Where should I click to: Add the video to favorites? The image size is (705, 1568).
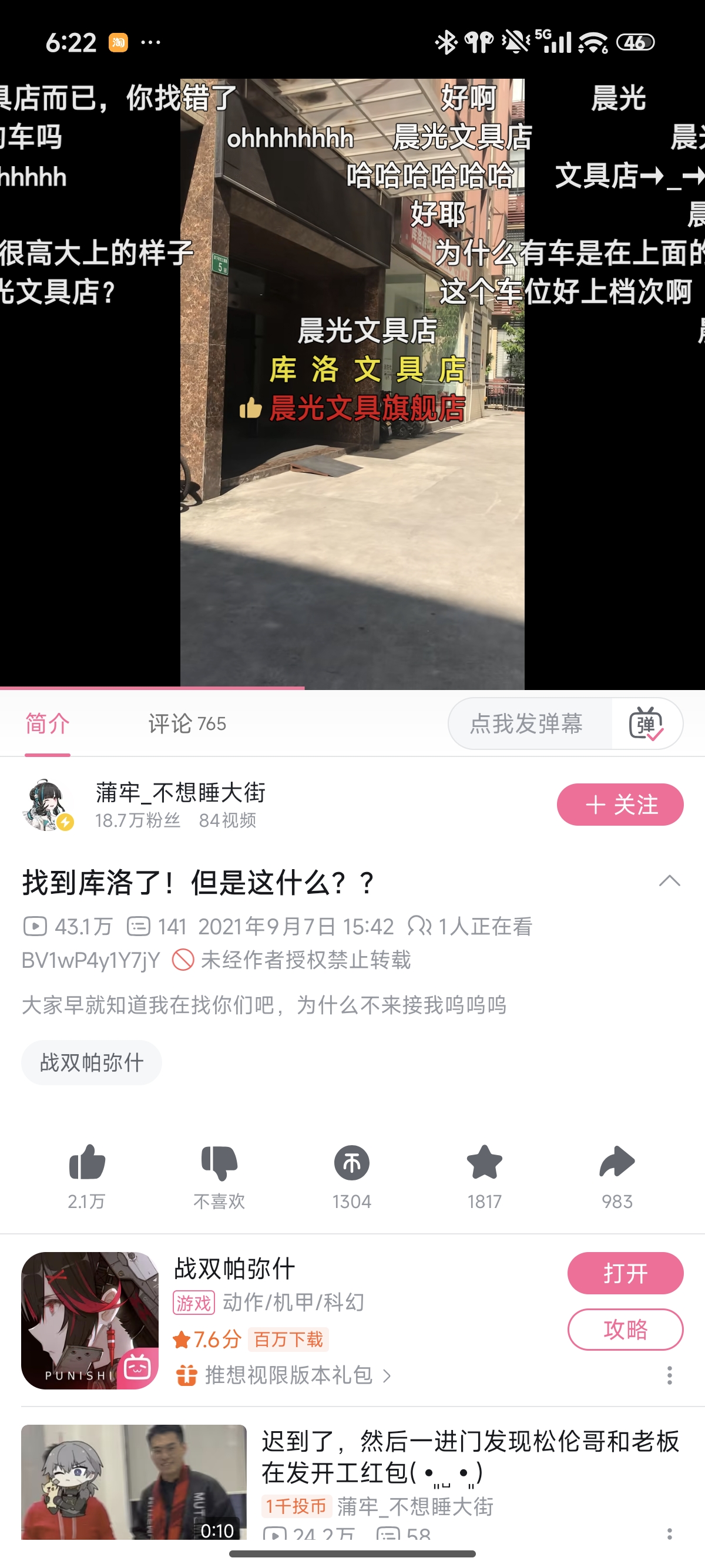[x=484, y=1164]
